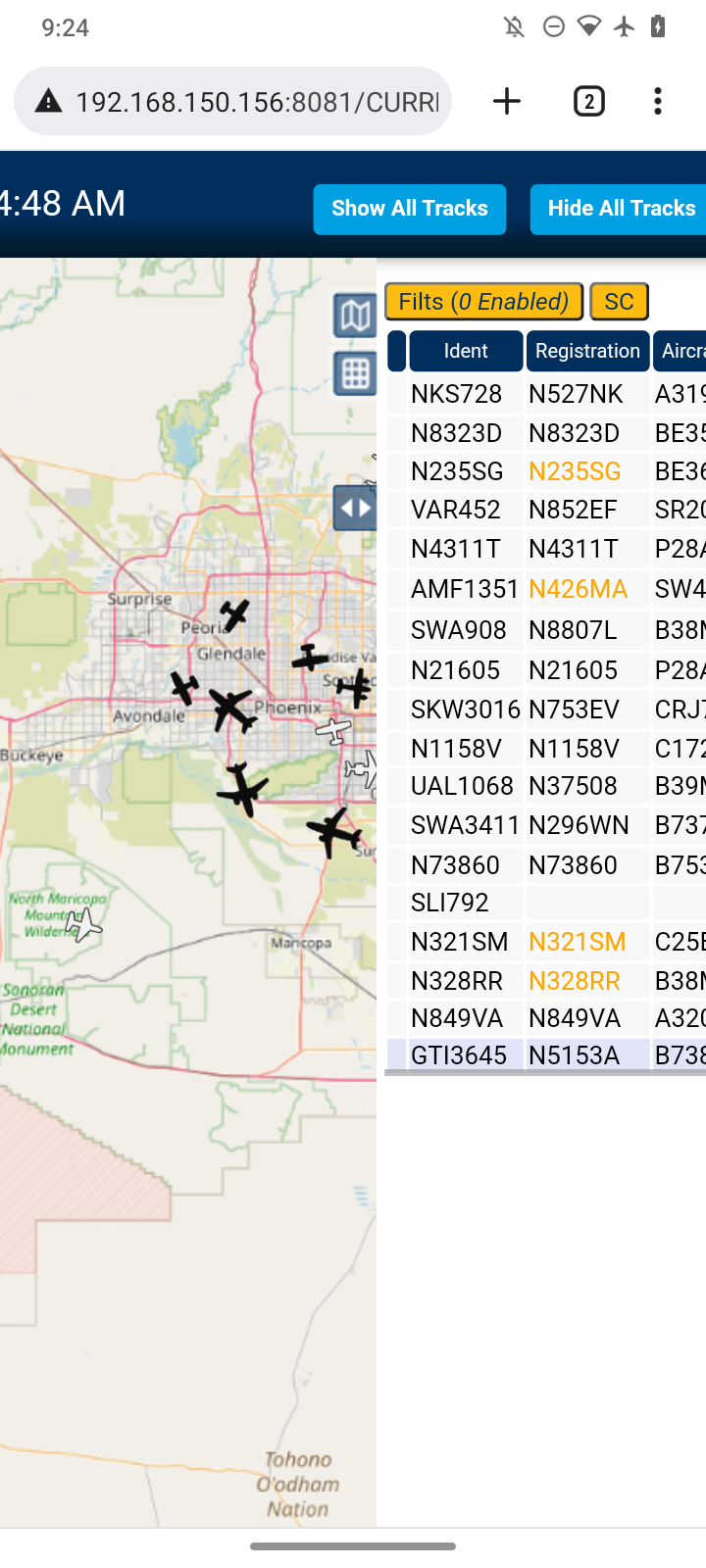Screen dimensions: 706x1568
Task: Open the N235SG registration link
Action: click(x=575, y=471)
